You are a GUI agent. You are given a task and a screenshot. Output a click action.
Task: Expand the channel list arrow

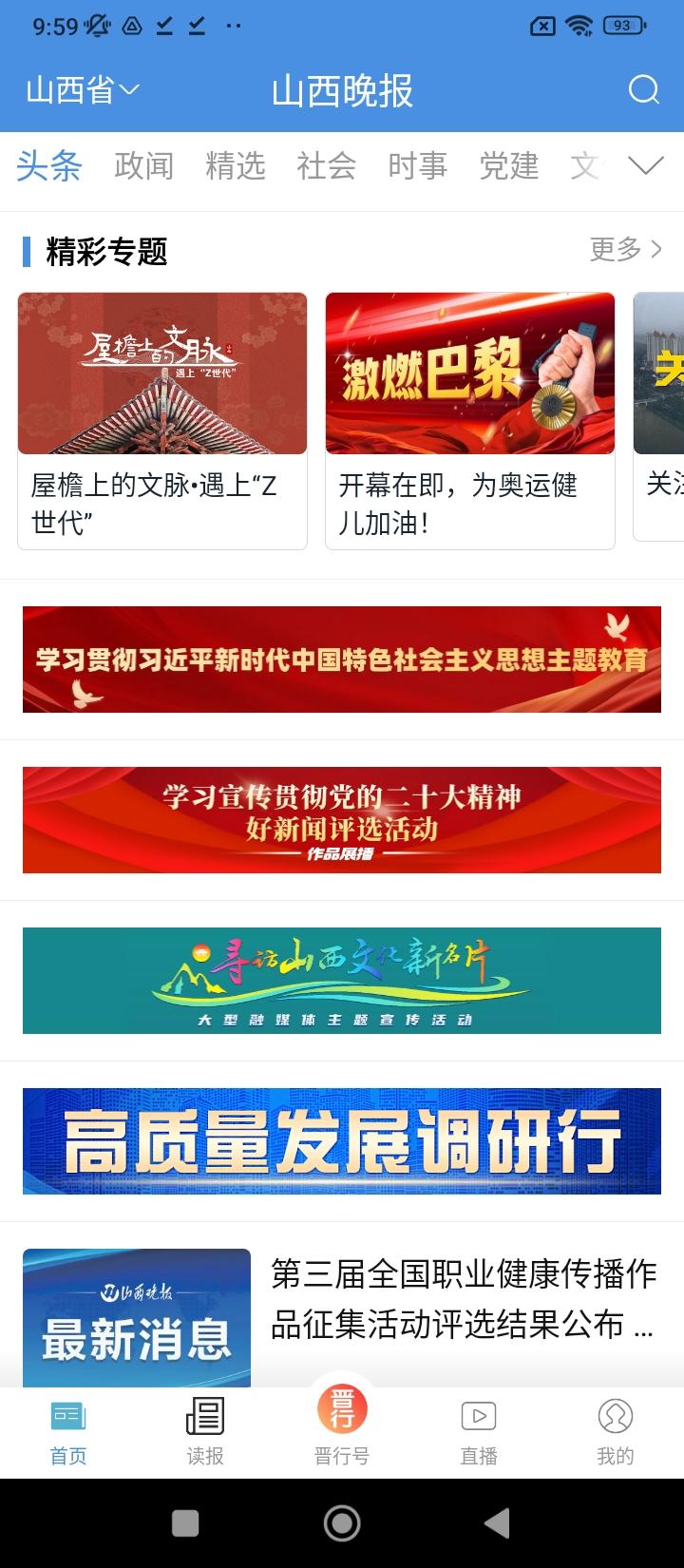646,166
